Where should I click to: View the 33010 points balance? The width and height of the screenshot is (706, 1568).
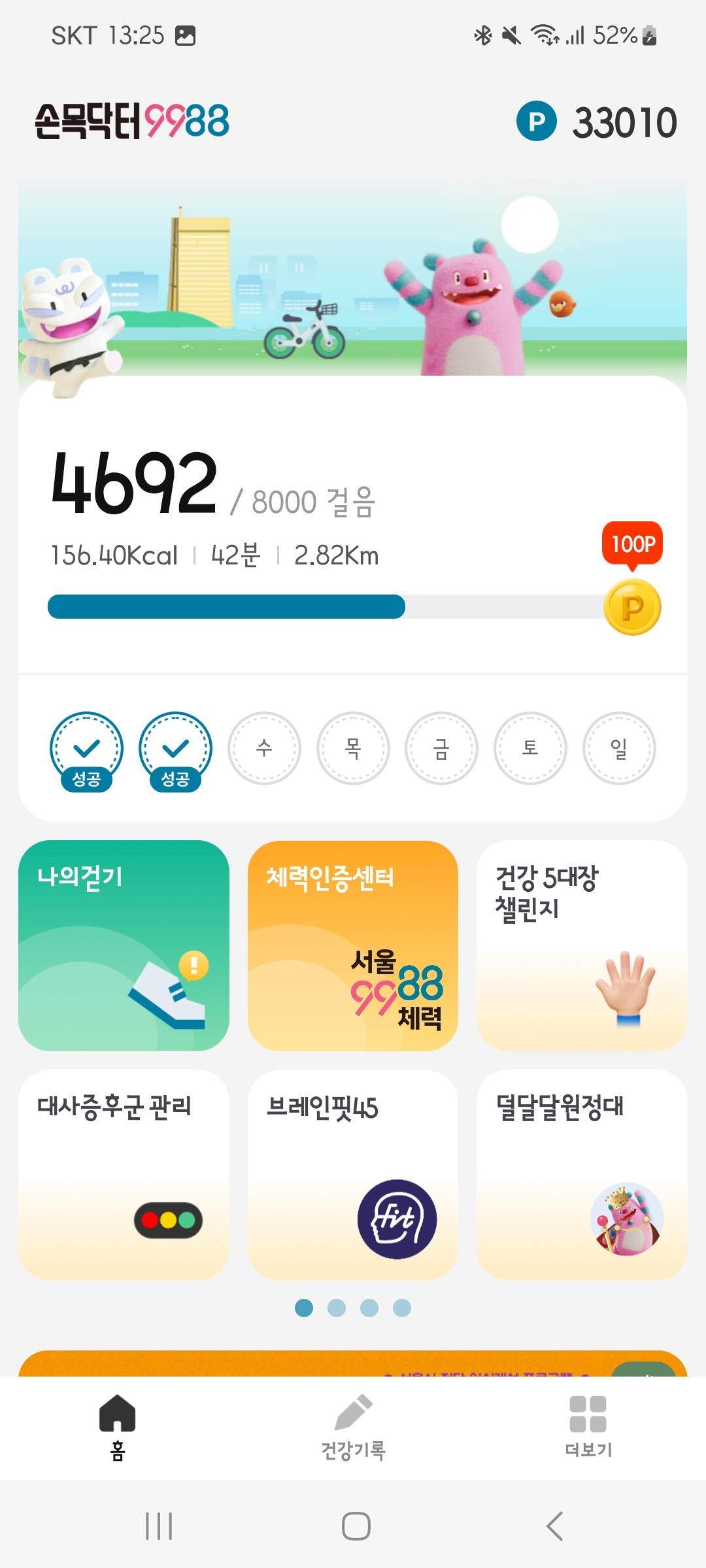click(x=596, y=122)
